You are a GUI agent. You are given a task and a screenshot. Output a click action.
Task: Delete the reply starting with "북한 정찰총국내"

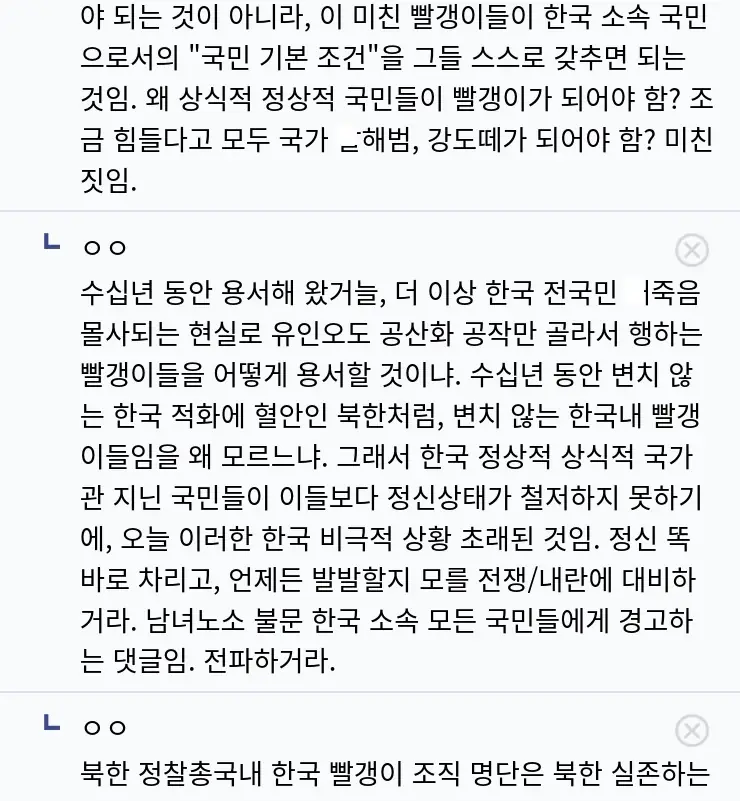pos(692,731)
